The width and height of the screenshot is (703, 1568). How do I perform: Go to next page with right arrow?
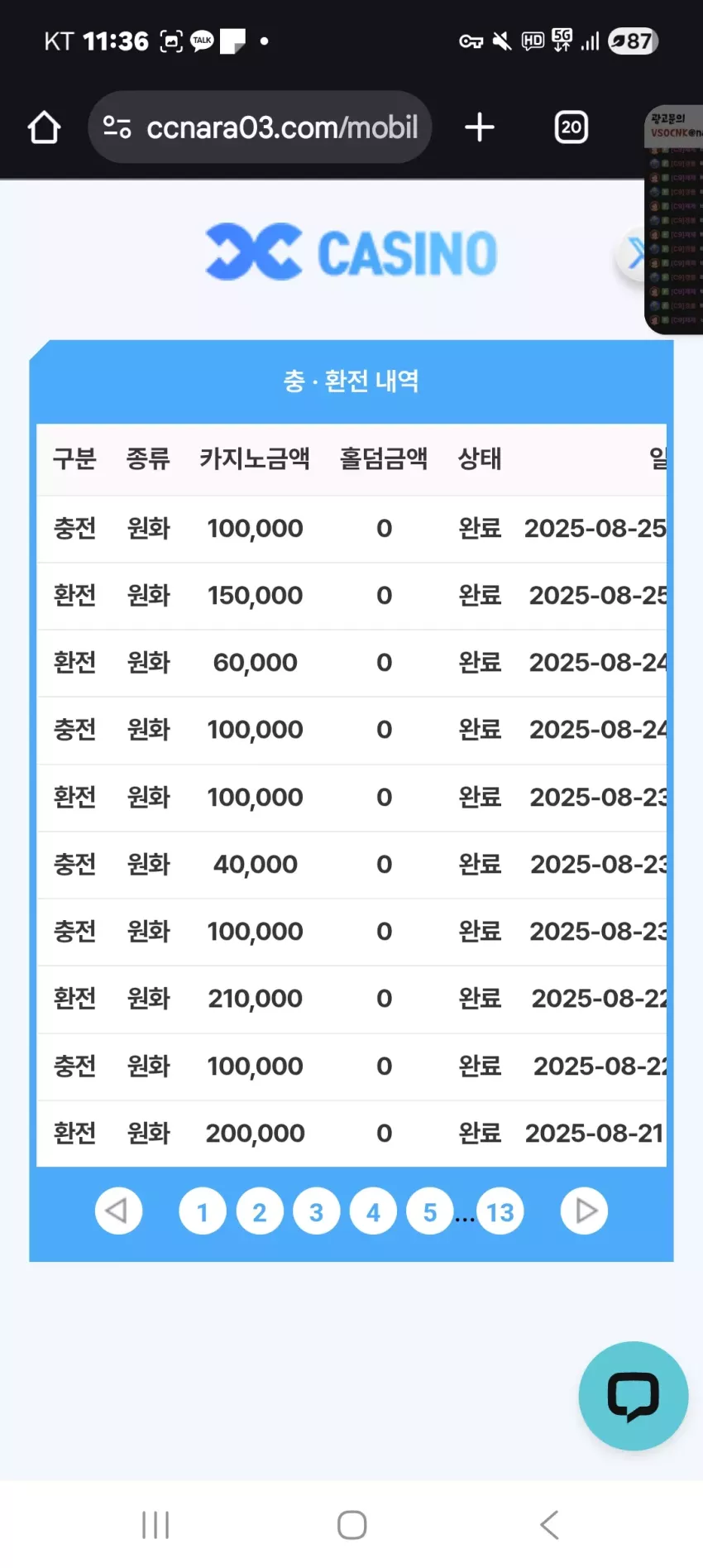pyautogui.click(x=585, y=1211)
